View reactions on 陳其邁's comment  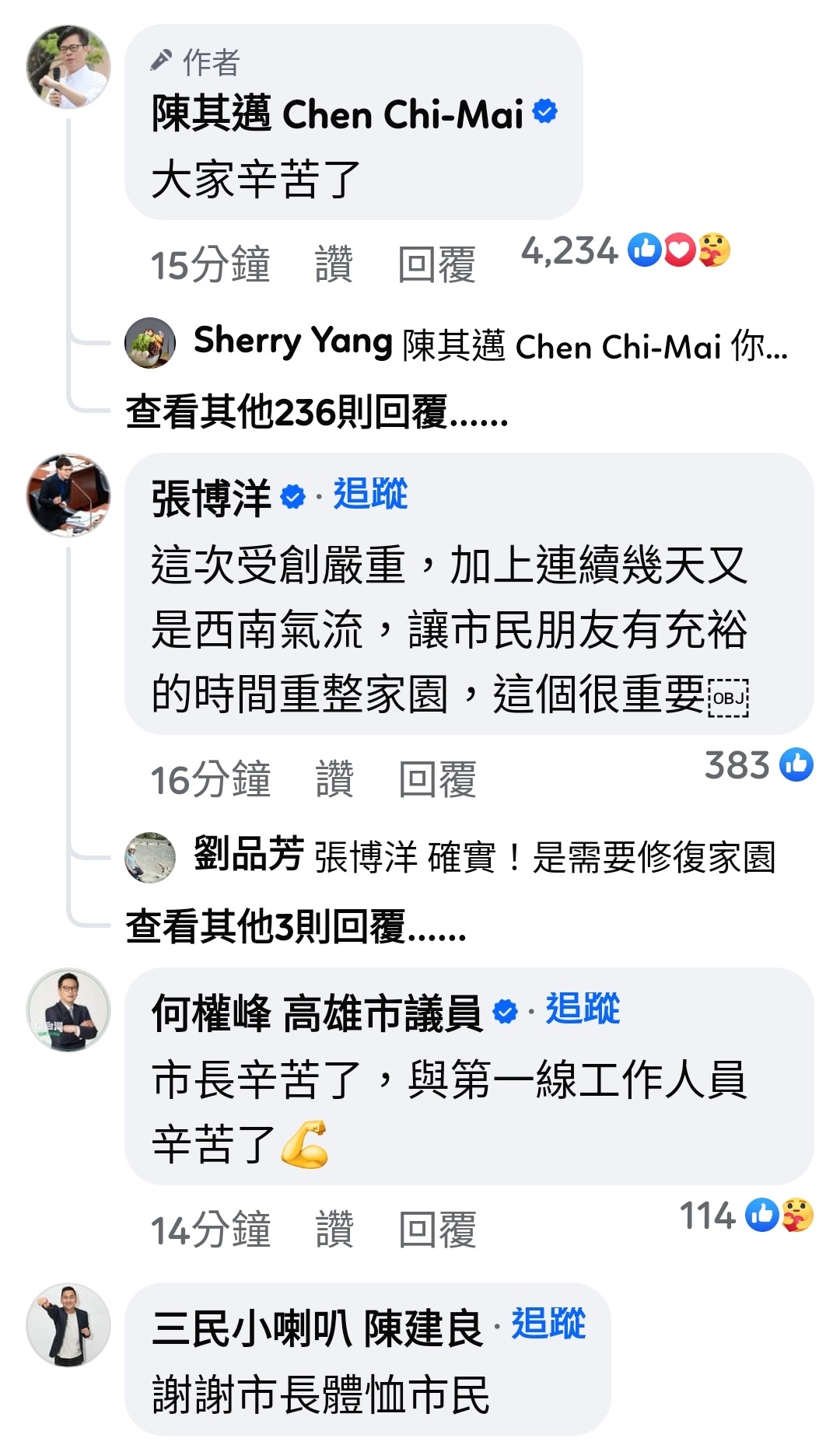[x=625, y=250]
